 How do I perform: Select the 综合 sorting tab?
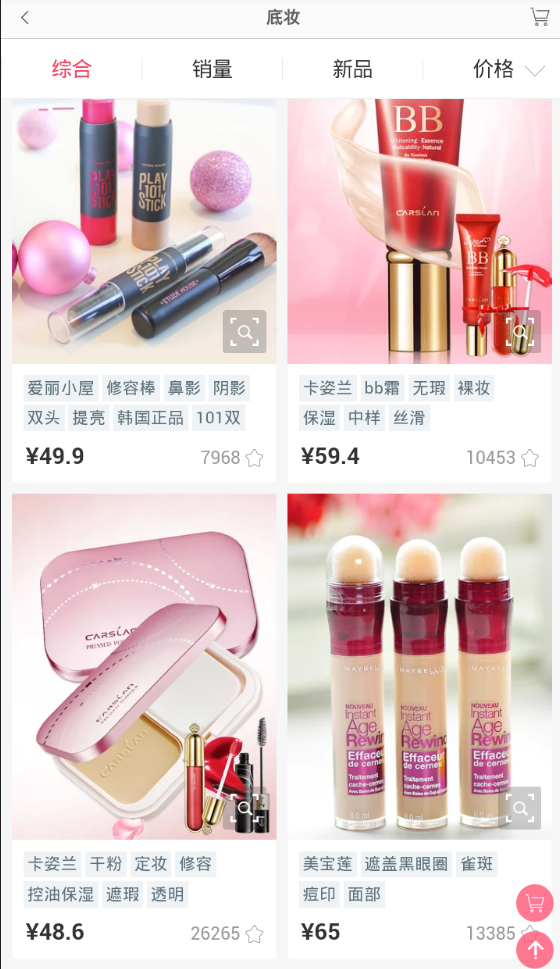(x=71, y=69)
